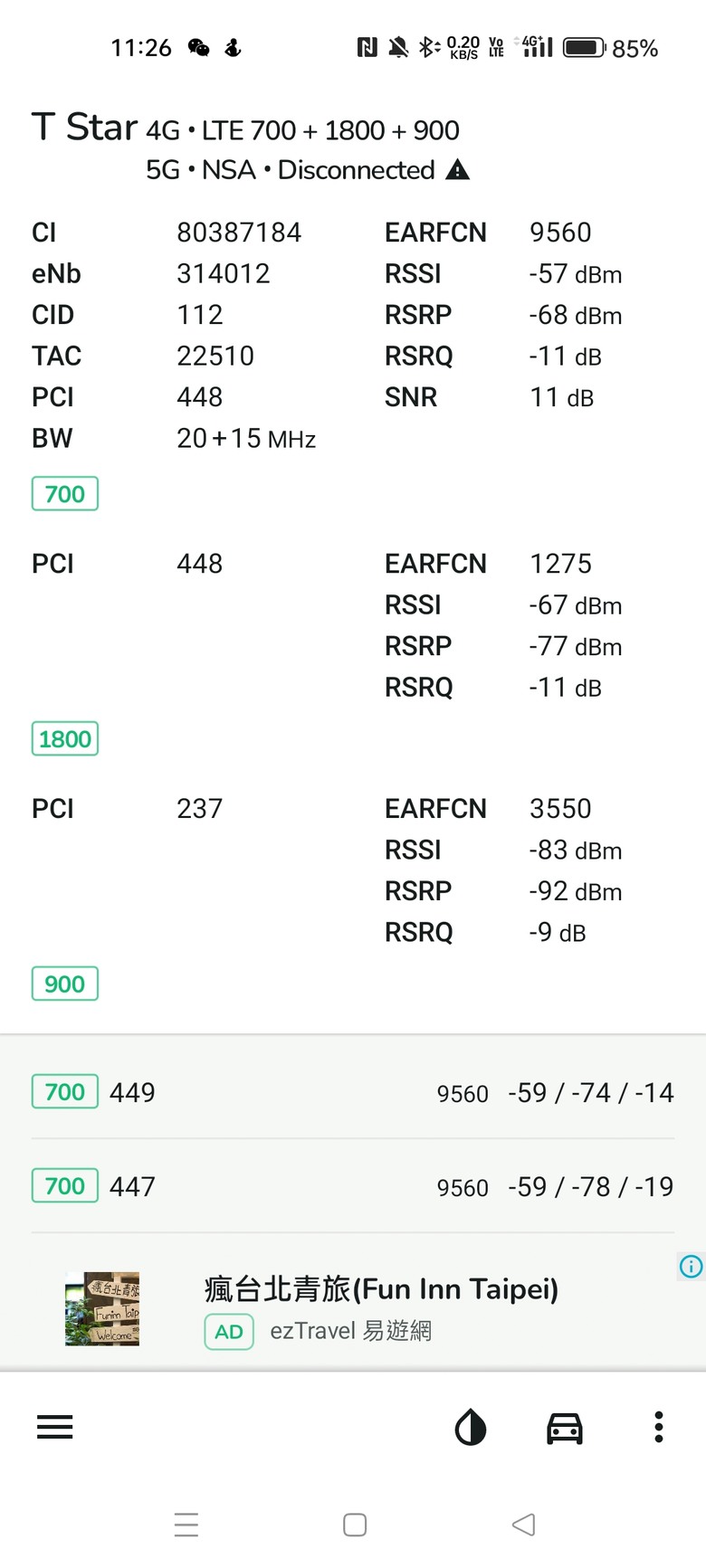Toggle the dark theme contrast icon
Viewport: 706px width, 1568px height.
pyautogui.click(x=471, y=1428)
